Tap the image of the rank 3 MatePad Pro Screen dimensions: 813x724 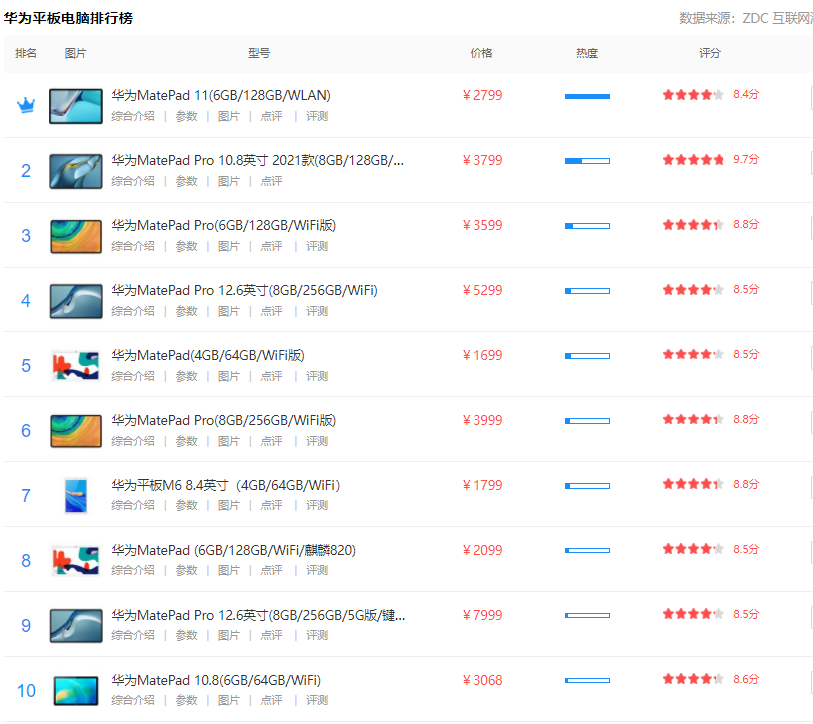(76, 236)
